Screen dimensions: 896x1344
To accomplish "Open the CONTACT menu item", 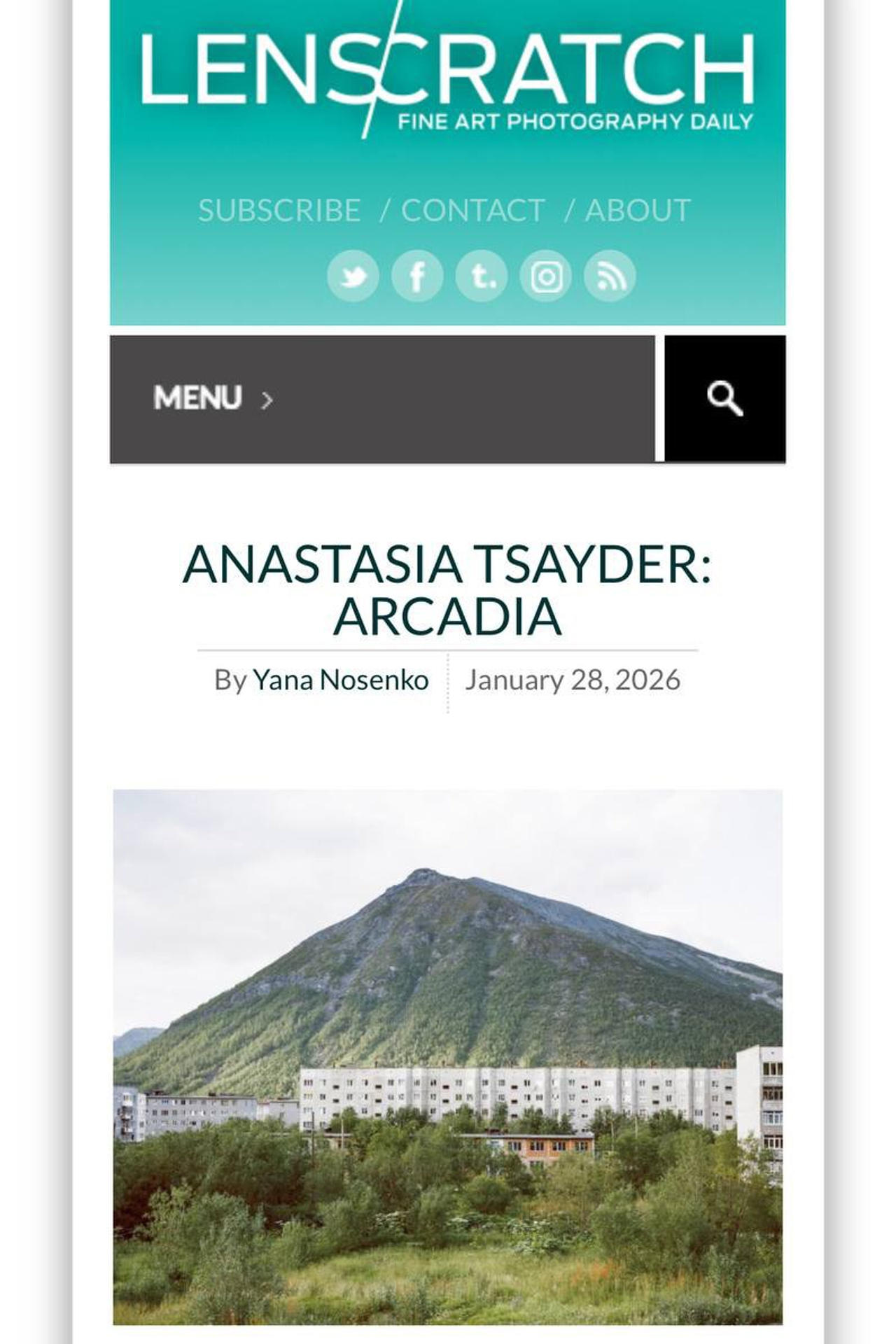I will (x=472, y=209).
